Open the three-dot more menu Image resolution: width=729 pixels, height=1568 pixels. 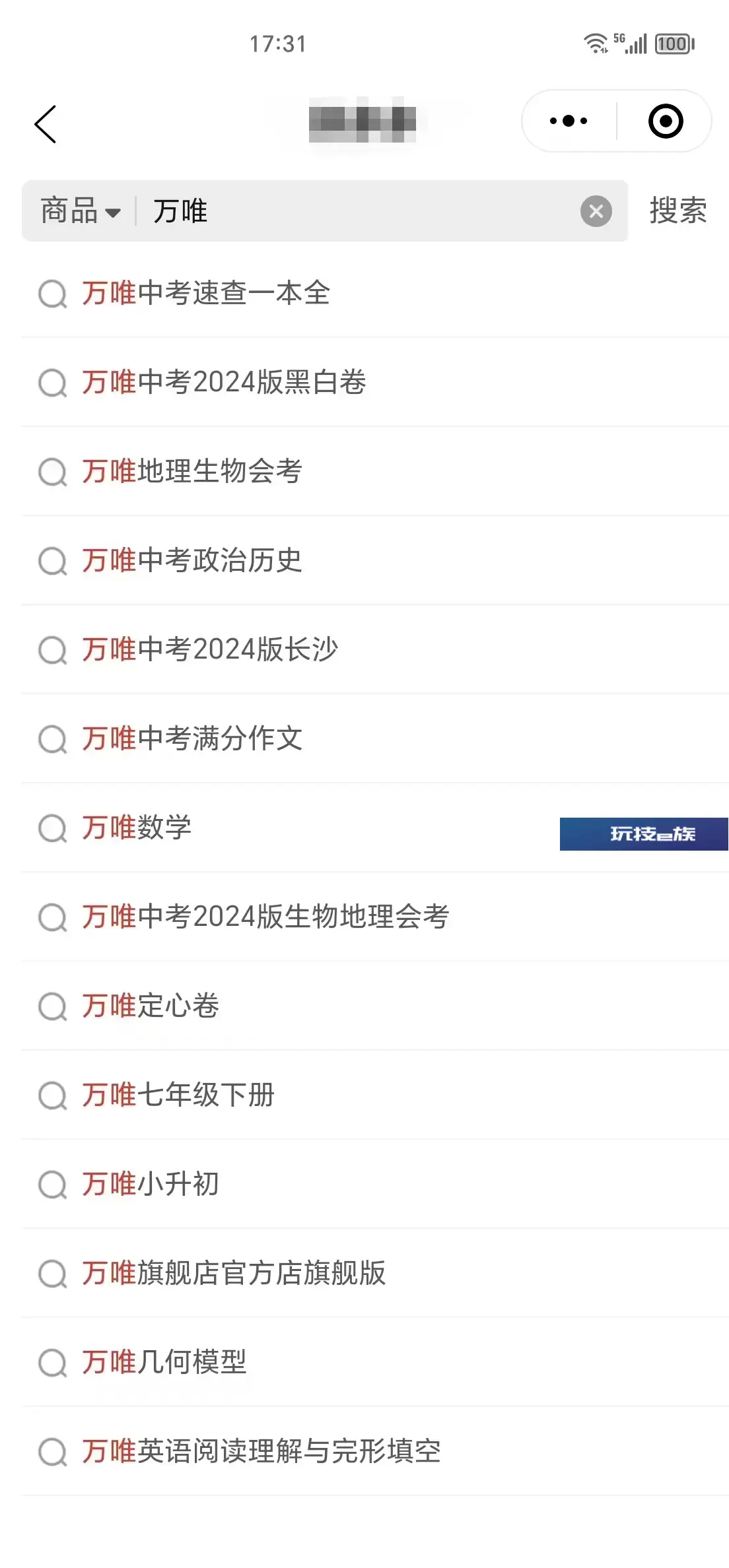[569, 121]
